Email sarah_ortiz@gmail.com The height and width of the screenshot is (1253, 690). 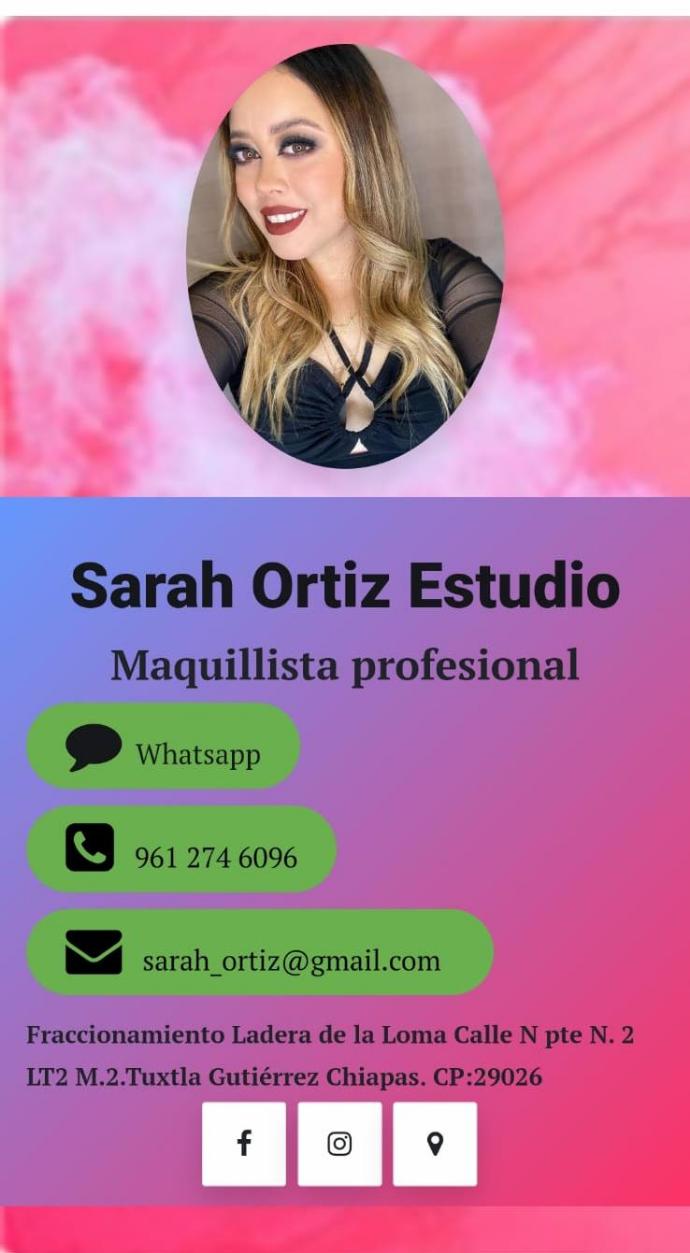click(x=260, y=953)
